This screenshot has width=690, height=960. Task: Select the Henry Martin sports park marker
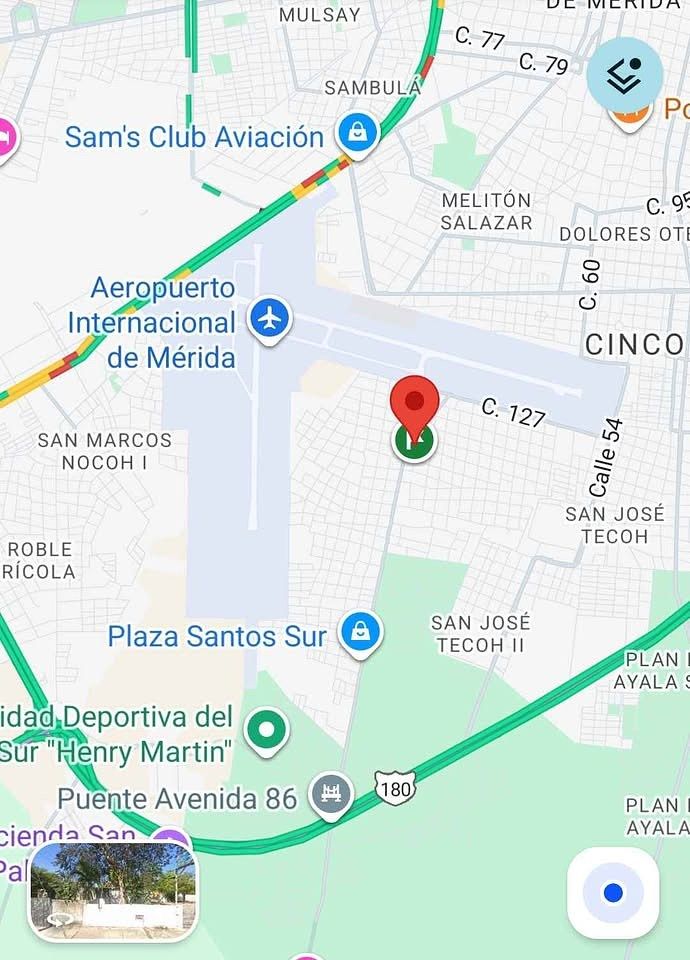tap(266, 731)
